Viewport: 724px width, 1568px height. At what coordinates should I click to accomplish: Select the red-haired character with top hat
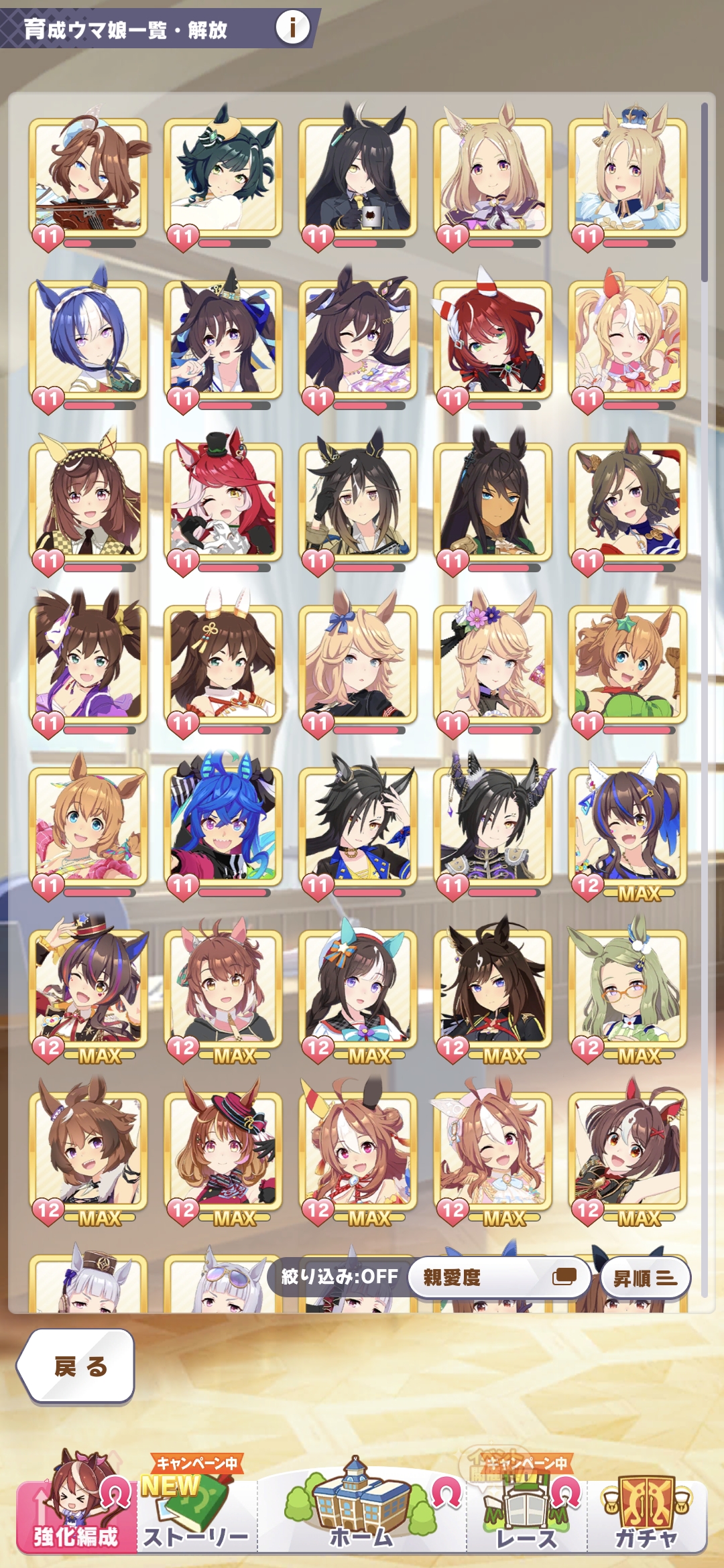[x=223, y=503]
